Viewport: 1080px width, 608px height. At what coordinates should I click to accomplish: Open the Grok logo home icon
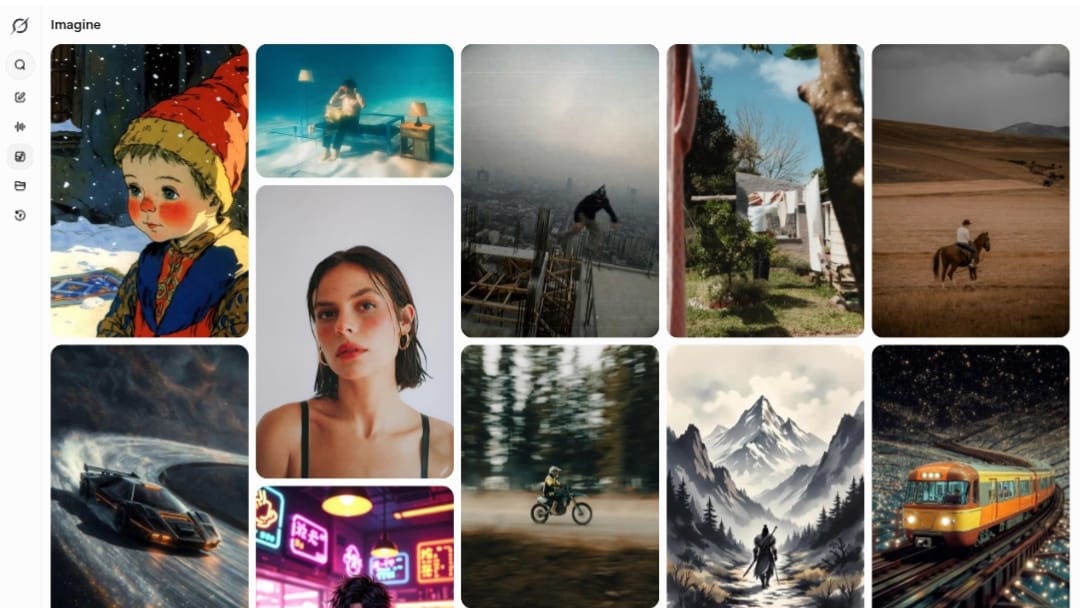tap(20, 25)
